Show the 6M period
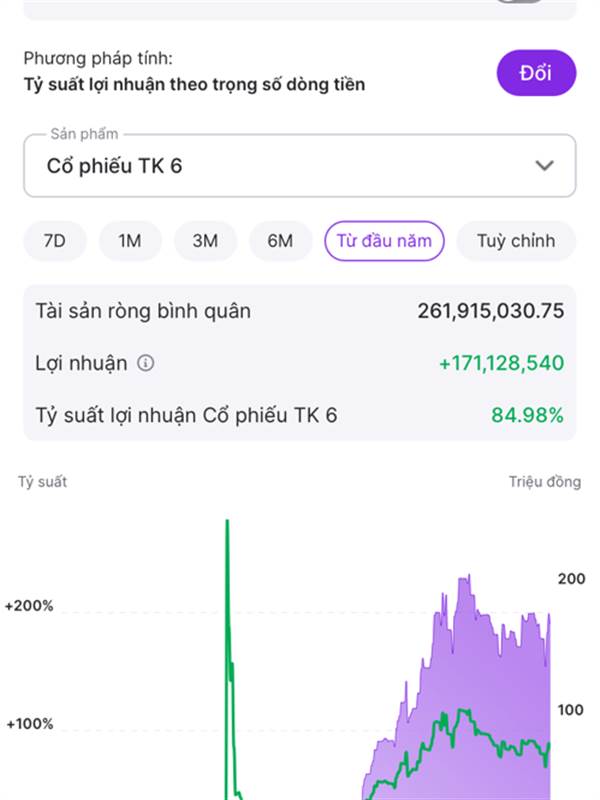Viewport: 600px width, 800px height. [x=280, y=241]
